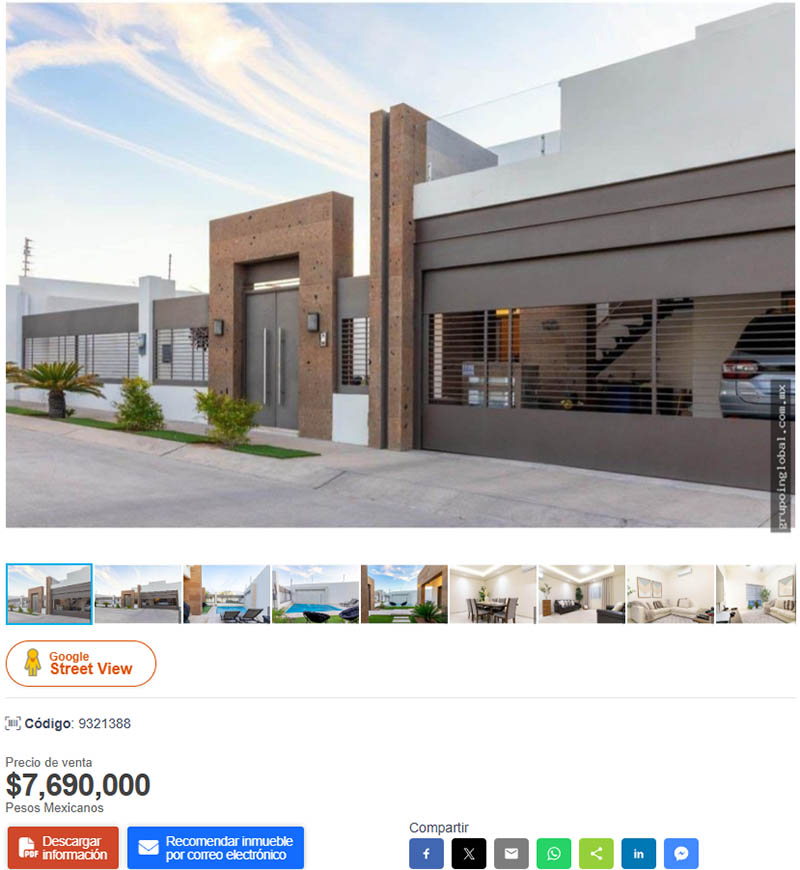Viewport: 800px width, 870px height.
Task: Recommend property by email
Action: point(216,848)
